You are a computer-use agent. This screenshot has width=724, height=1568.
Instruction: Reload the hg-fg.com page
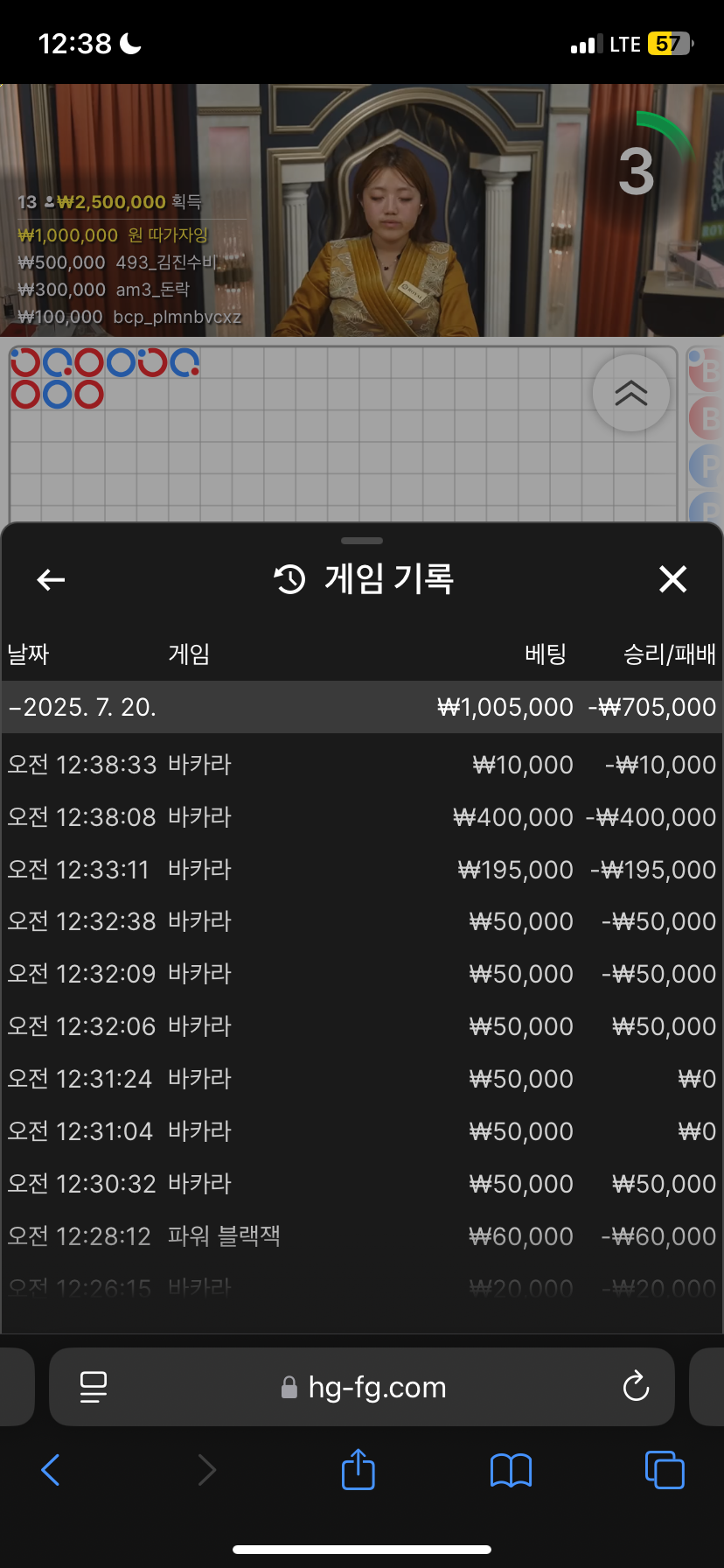[636, 1387]
